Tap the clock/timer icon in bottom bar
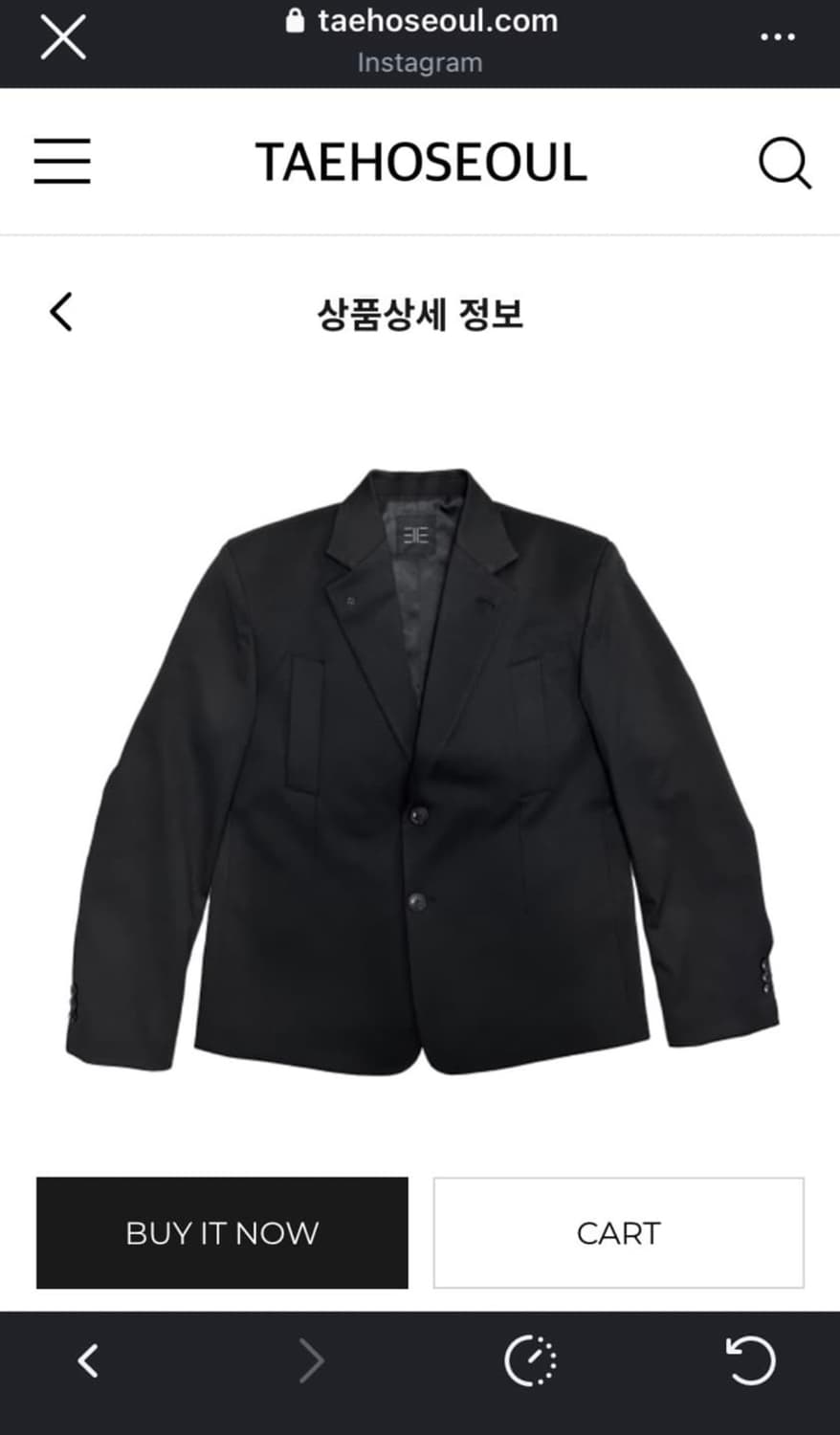 [x=533, y=1359]
